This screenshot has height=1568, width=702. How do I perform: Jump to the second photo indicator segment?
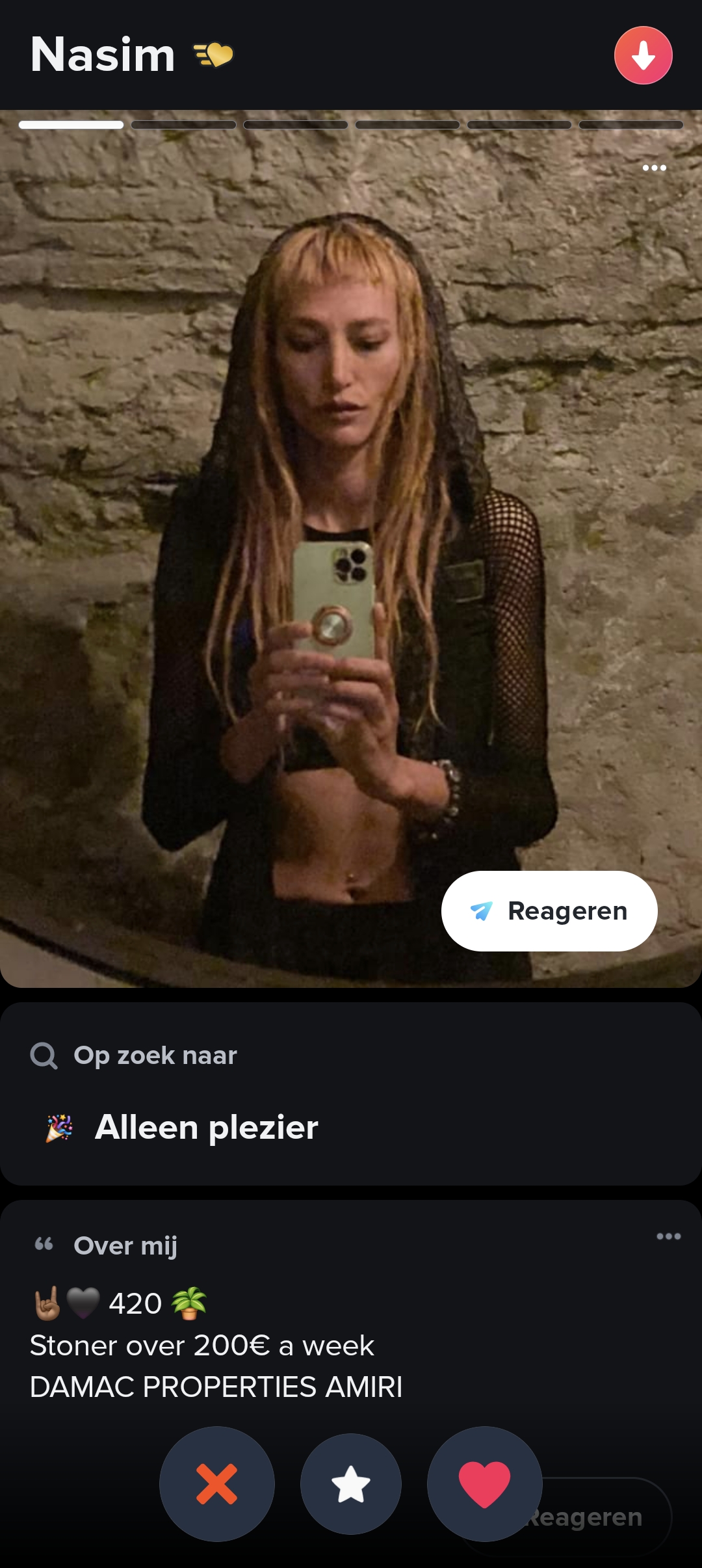tap(183, 125)
